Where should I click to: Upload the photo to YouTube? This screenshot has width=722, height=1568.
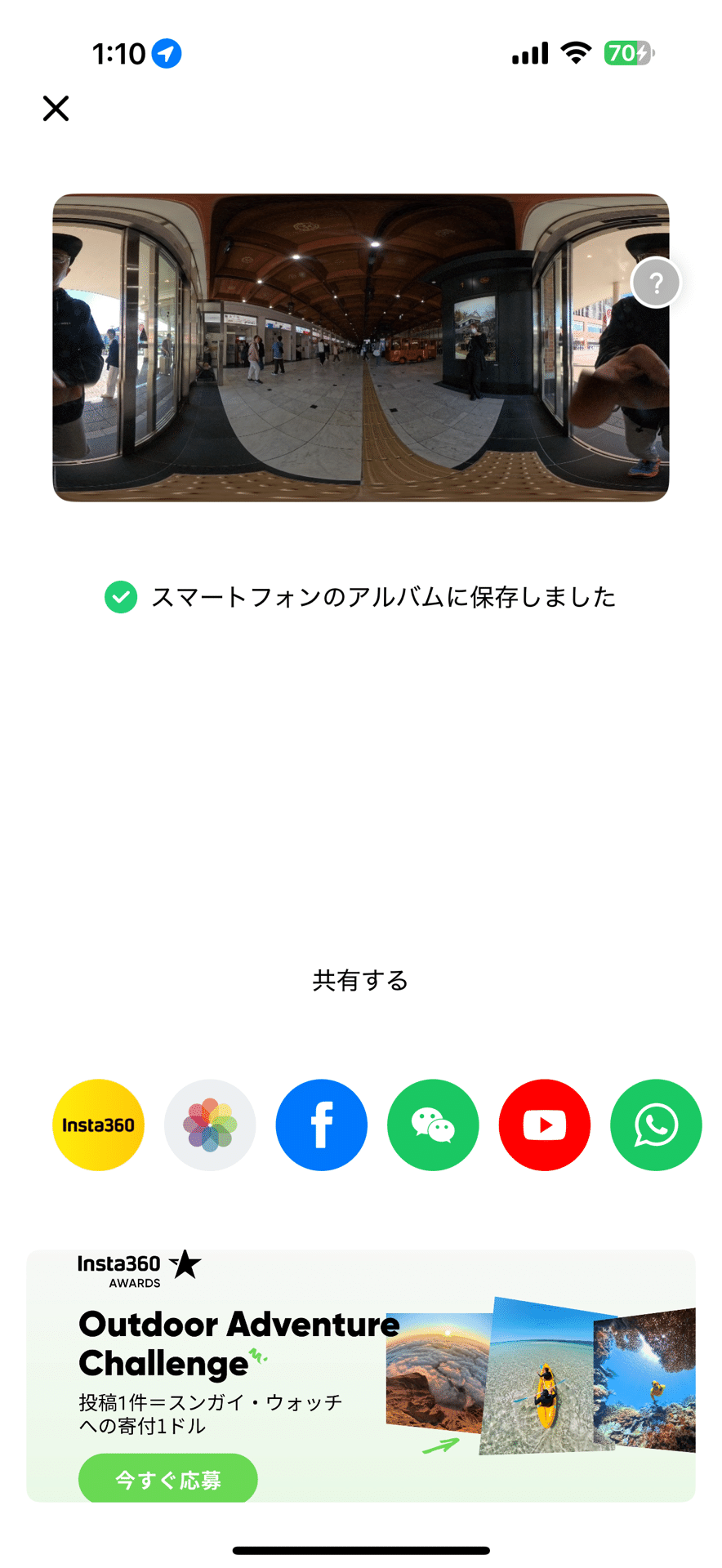tap(545, 1125)
